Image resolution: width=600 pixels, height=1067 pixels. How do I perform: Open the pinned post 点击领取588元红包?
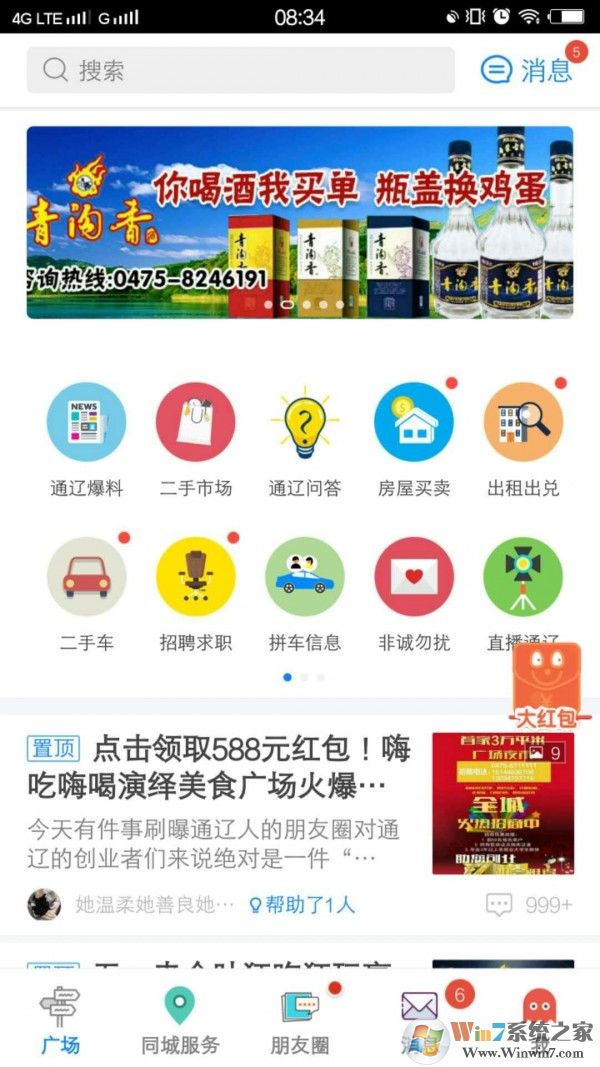(250, 766)
